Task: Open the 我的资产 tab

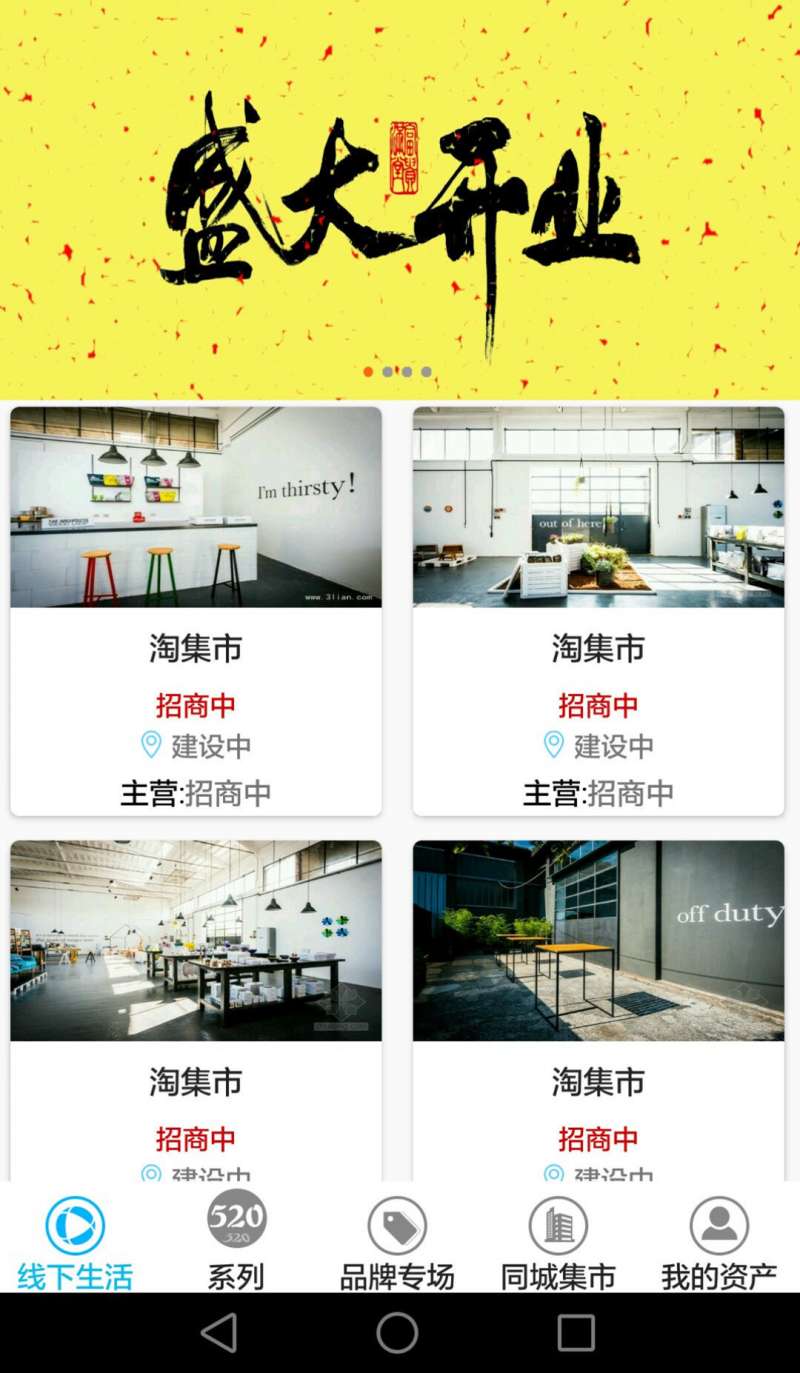Action: point(719,1242)
